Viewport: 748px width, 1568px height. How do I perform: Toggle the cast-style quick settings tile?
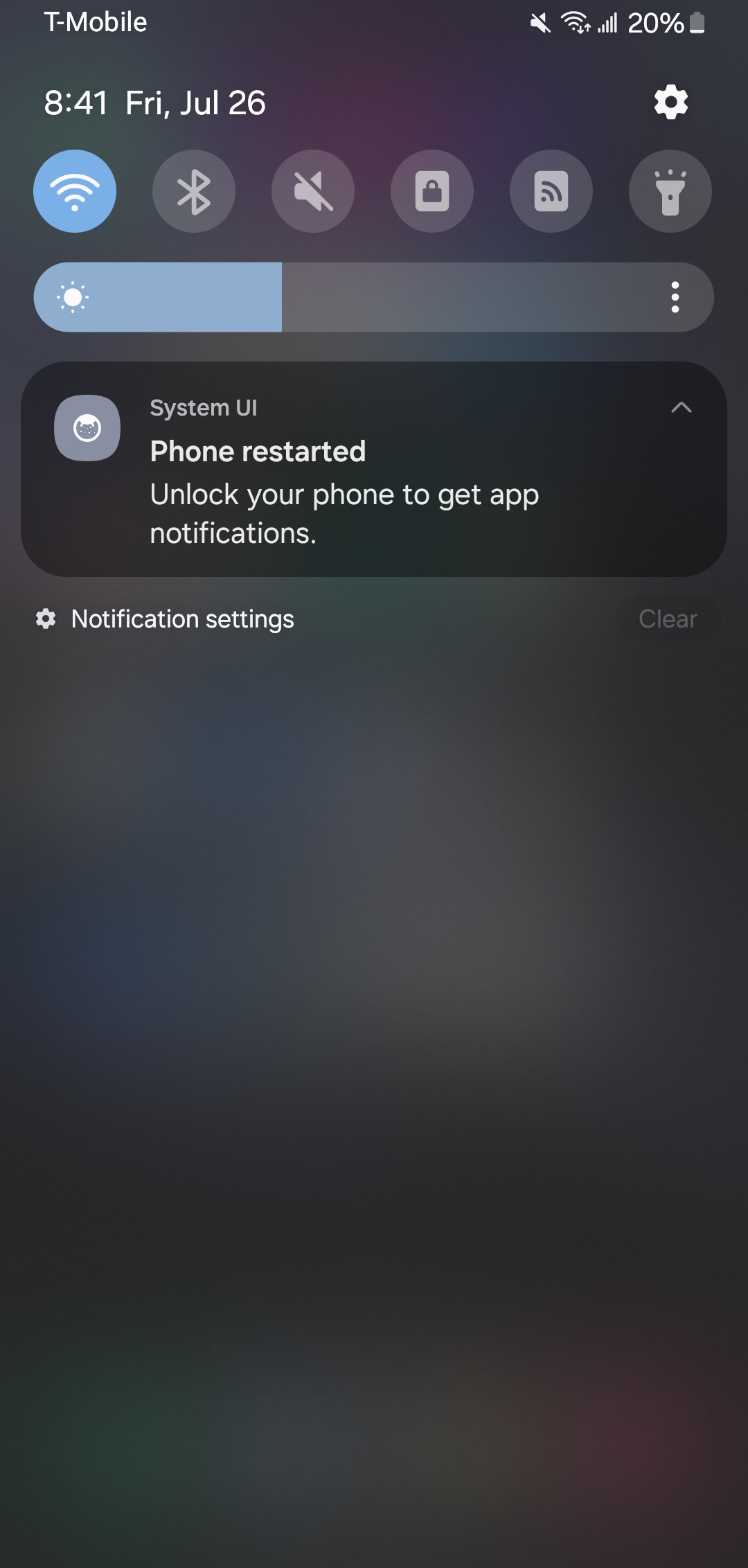pyautogui.click(x=551, y=191)
